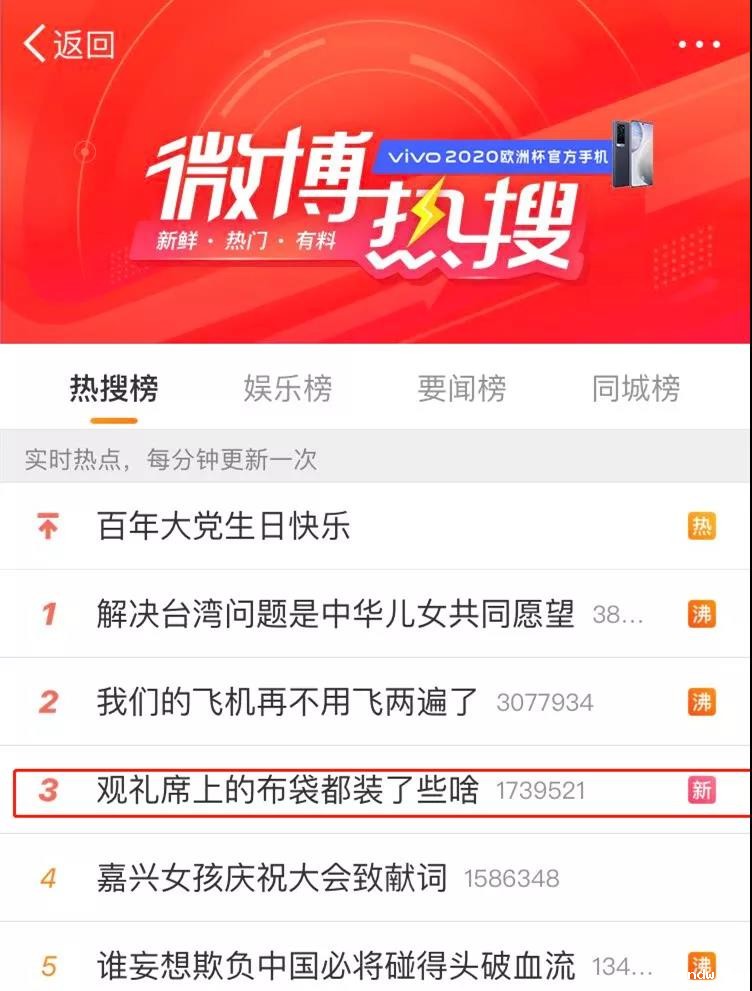Open topic 谁妄想欺负中国必将碰得头破血流
The image size is (752, 991).
(336, 966)
